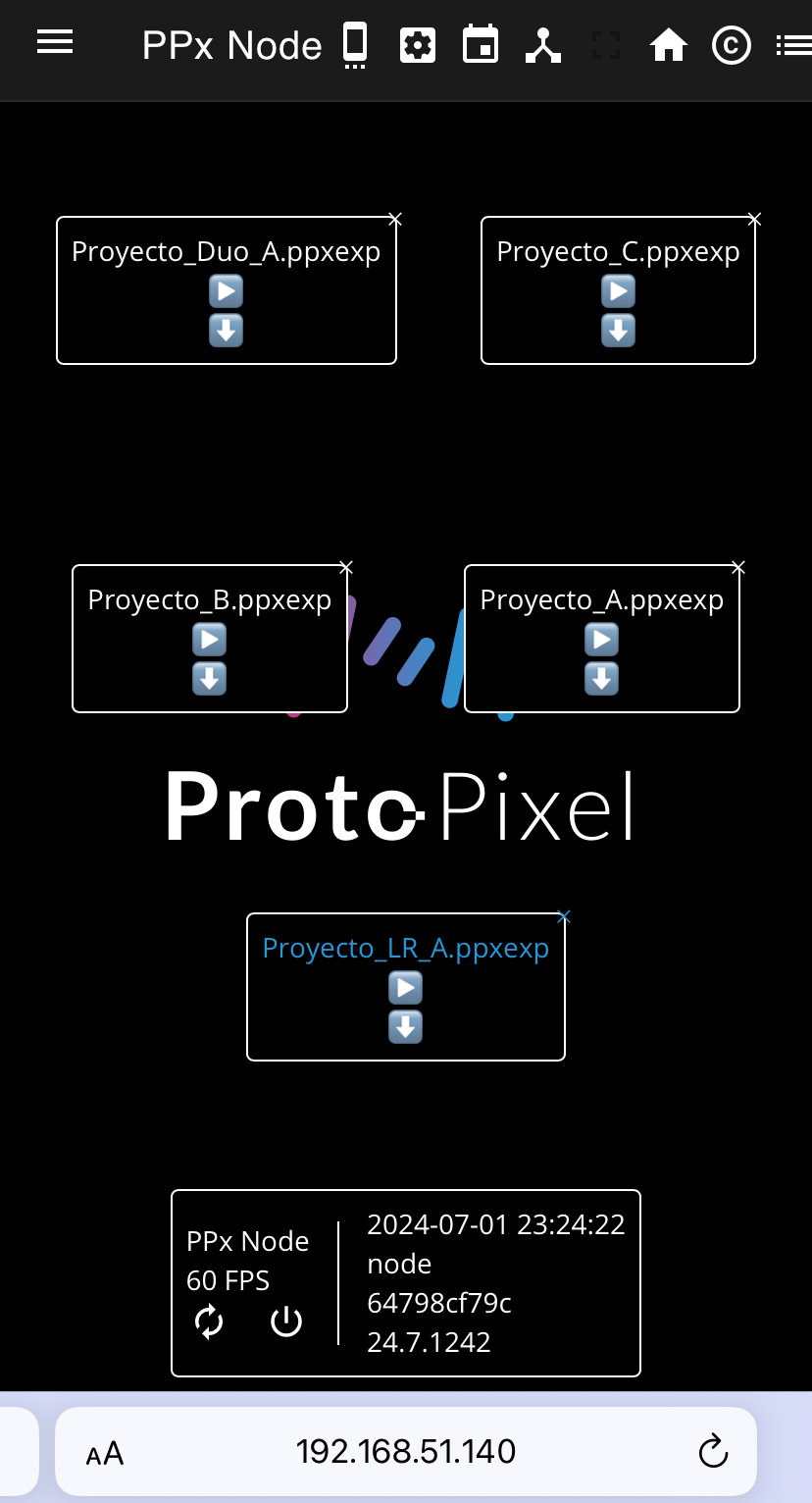This screenshot has height=1503, width=812.
Task: Download the Proyecto_LR_A.ppxexp file
Action: (405, 1026)
